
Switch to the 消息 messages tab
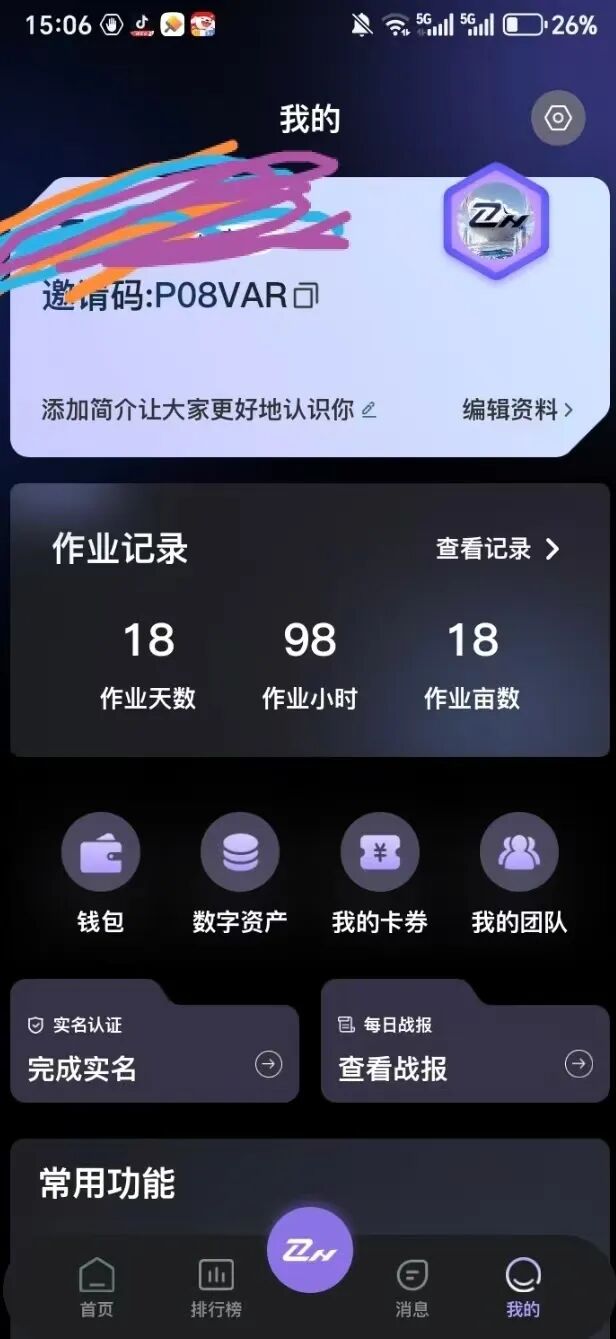point(412,1286)
